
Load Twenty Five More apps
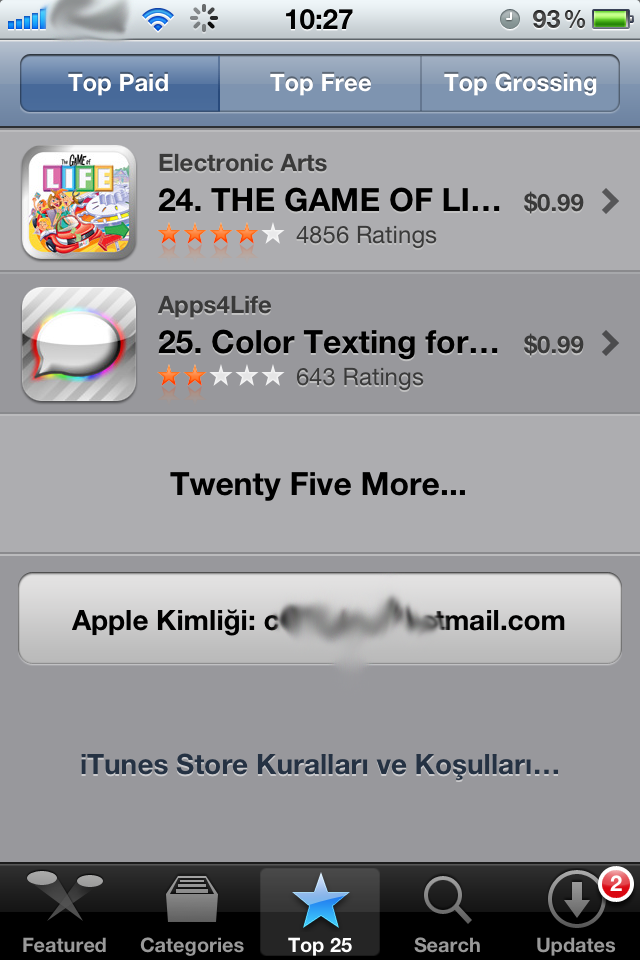(320, 484)
